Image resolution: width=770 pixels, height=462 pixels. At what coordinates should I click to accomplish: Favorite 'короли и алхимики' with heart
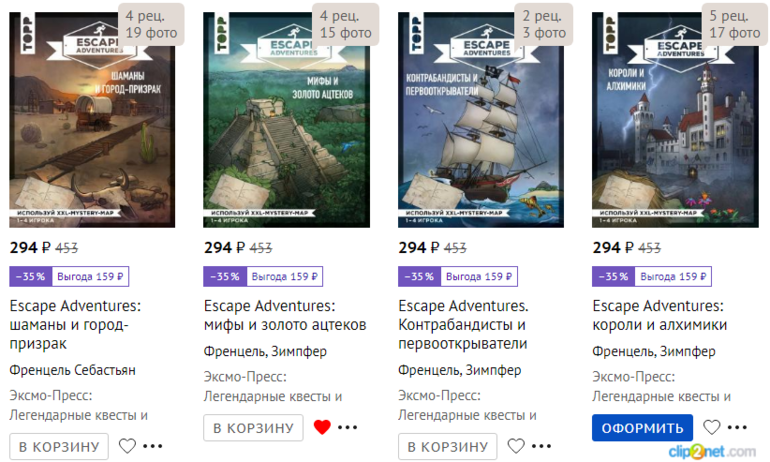click(x=711, y=427)
